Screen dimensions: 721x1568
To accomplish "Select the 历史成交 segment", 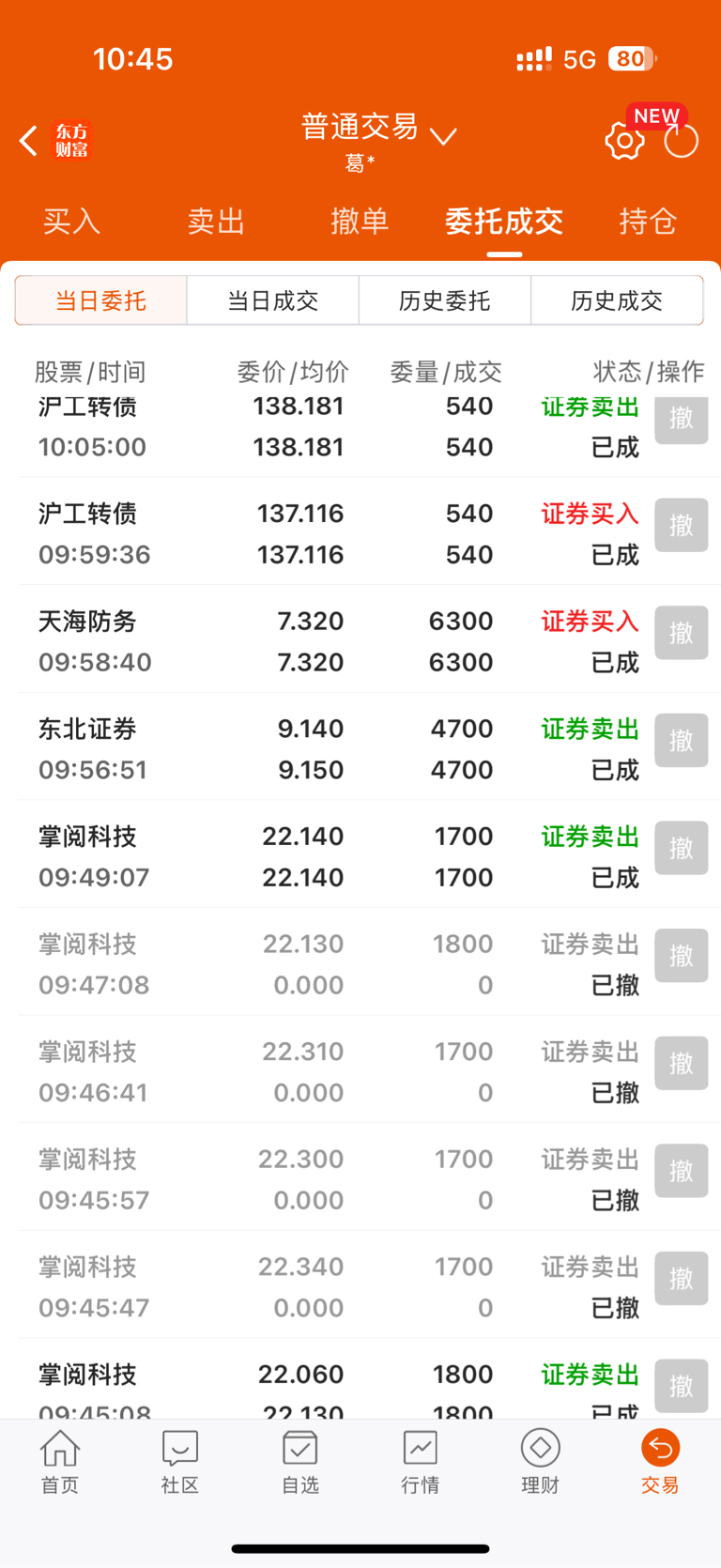I will [617, 300].
